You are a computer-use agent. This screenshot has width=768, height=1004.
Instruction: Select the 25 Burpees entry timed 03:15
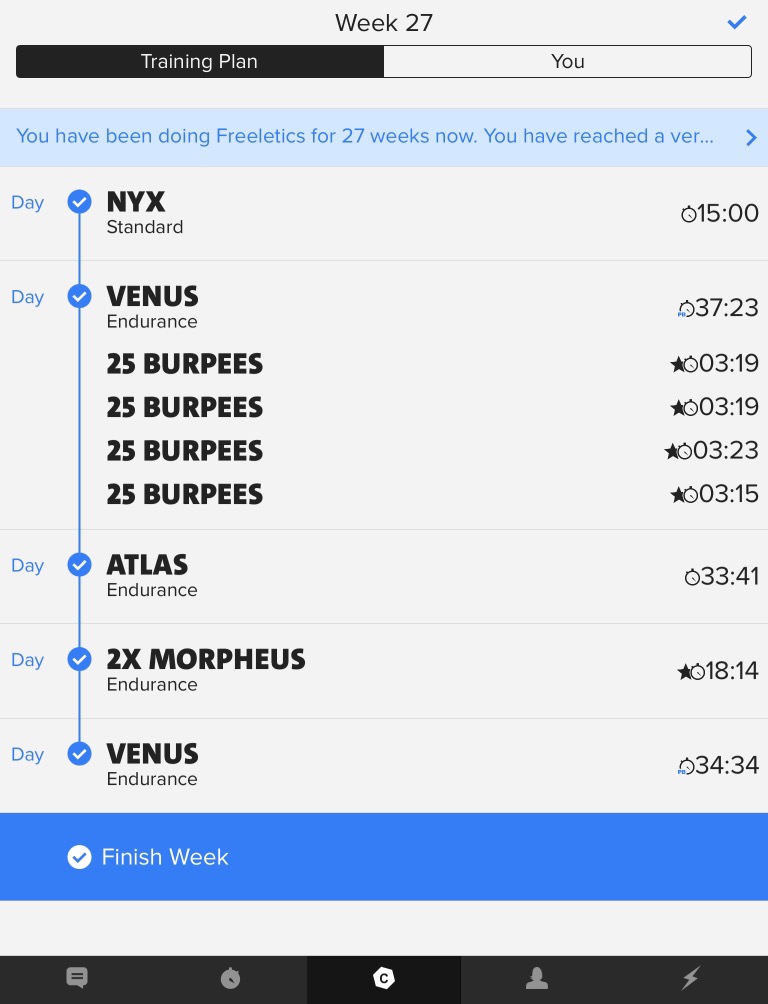[384, 494]
